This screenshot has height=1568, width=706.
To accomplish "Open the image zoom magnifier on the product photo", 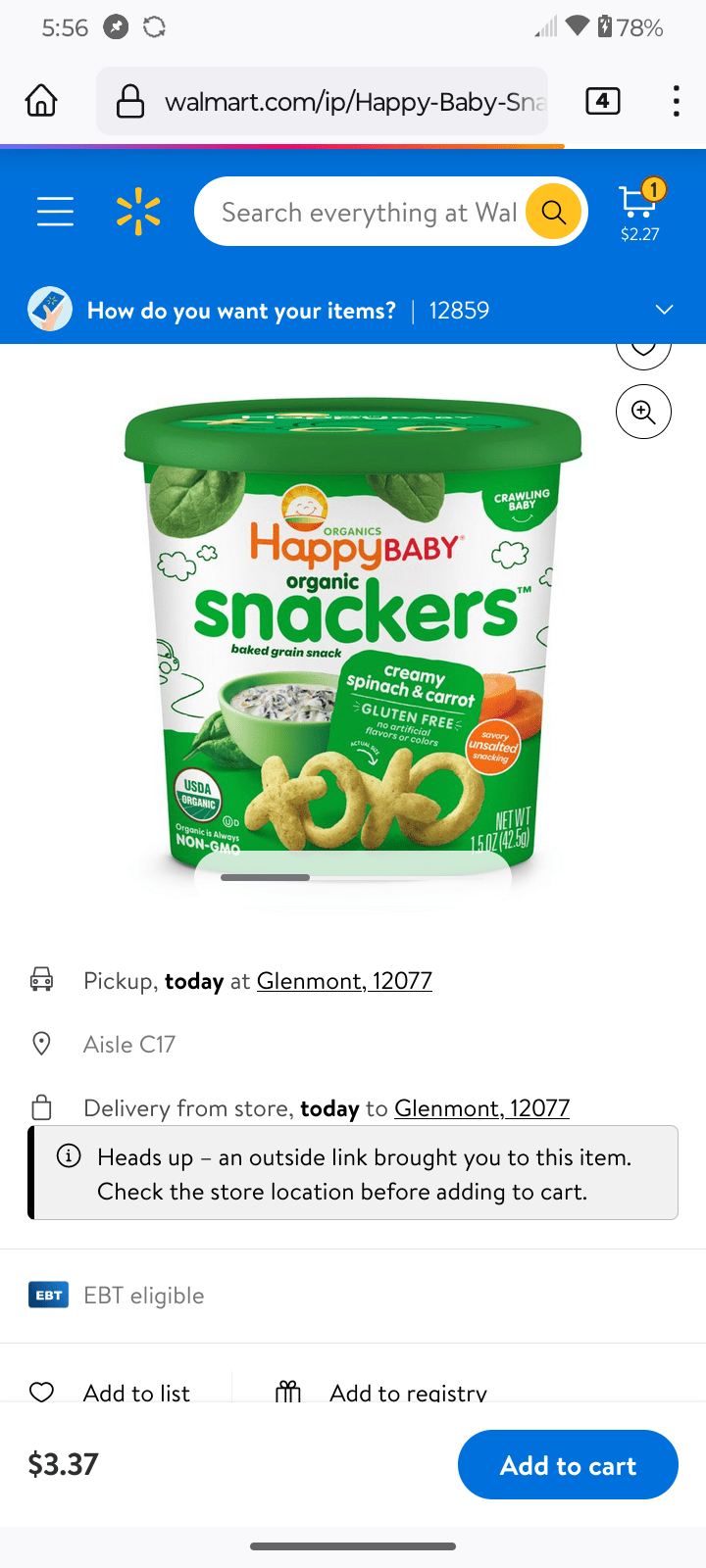I will click(x=643, y=412).
